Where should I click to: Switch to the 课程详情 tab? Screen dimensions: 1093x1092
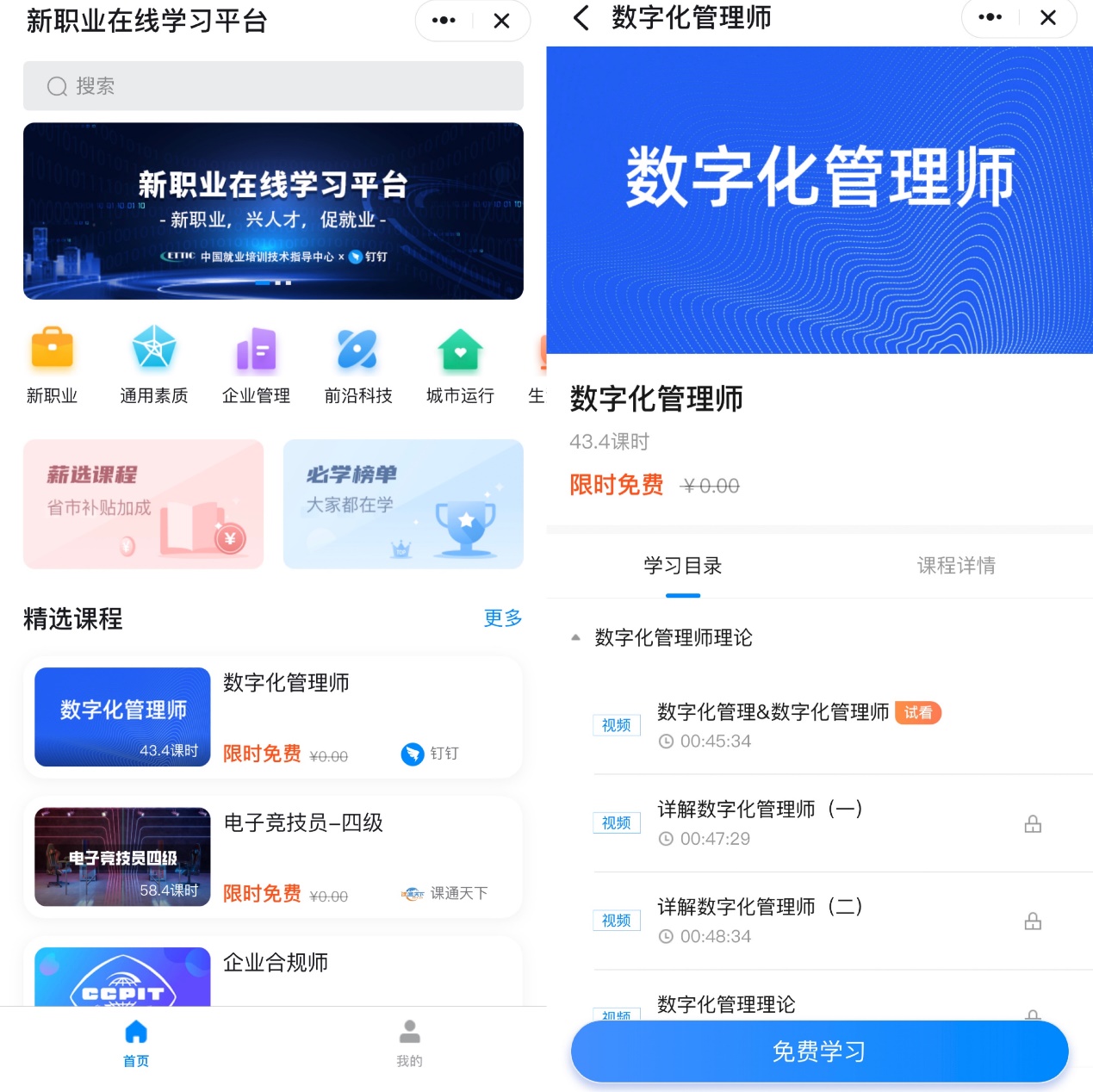[x=956, y=566]
